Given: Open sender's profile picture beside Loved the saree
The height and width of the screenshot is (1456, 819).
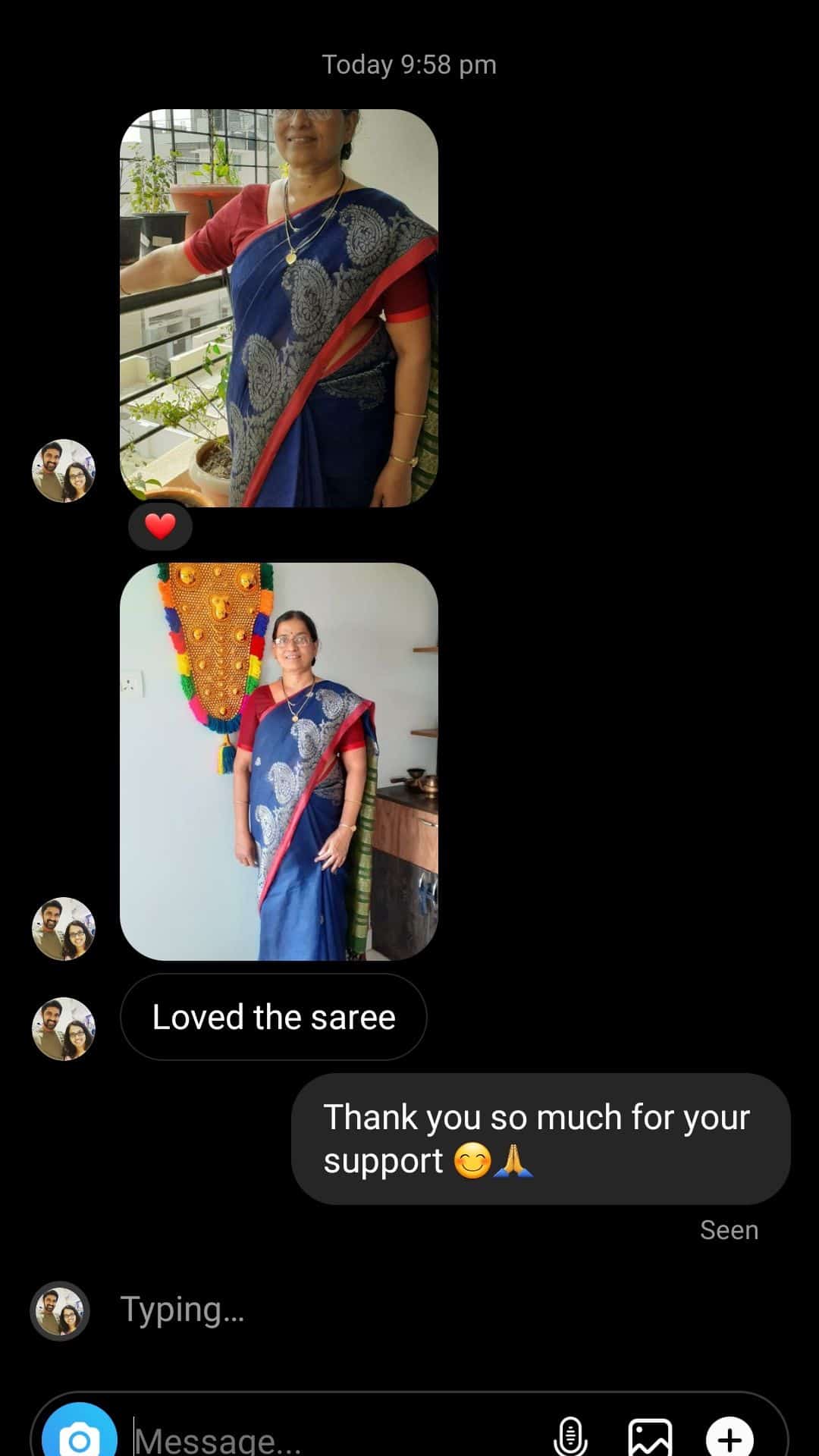Looking at the screenshot, I should tap(64, 1028).
